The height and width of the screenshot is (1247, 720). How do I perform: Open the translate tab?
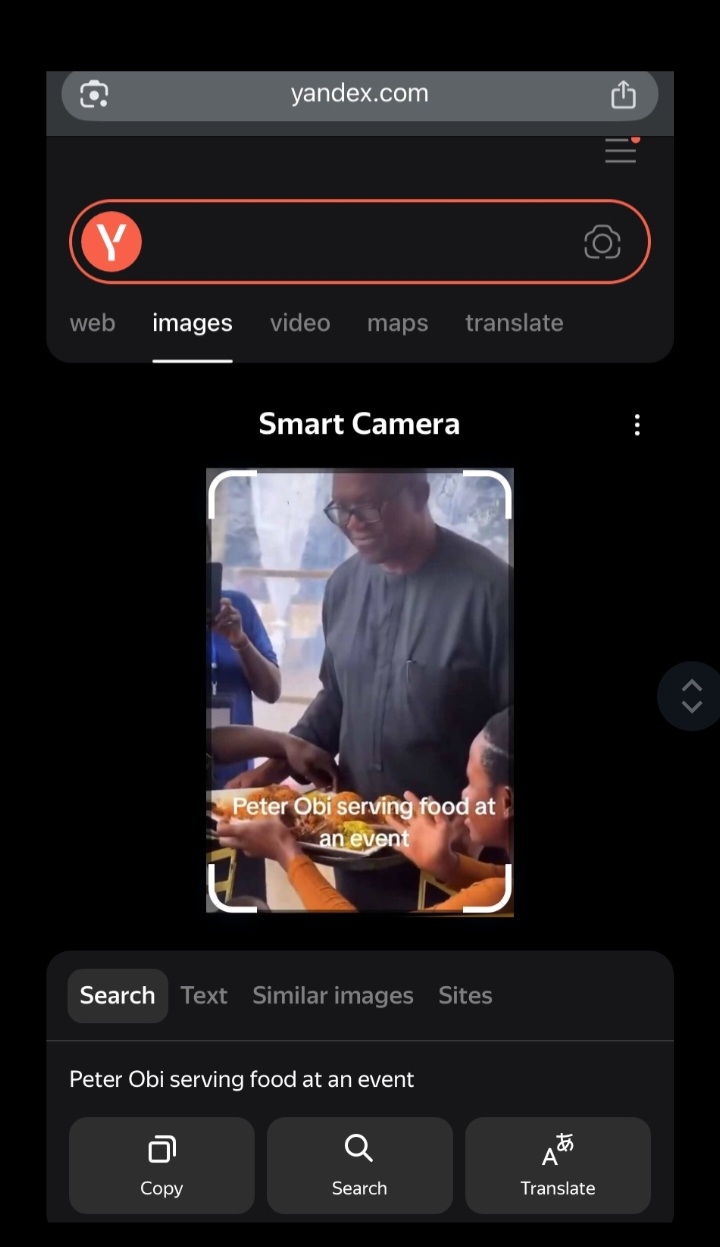(514, 323)
